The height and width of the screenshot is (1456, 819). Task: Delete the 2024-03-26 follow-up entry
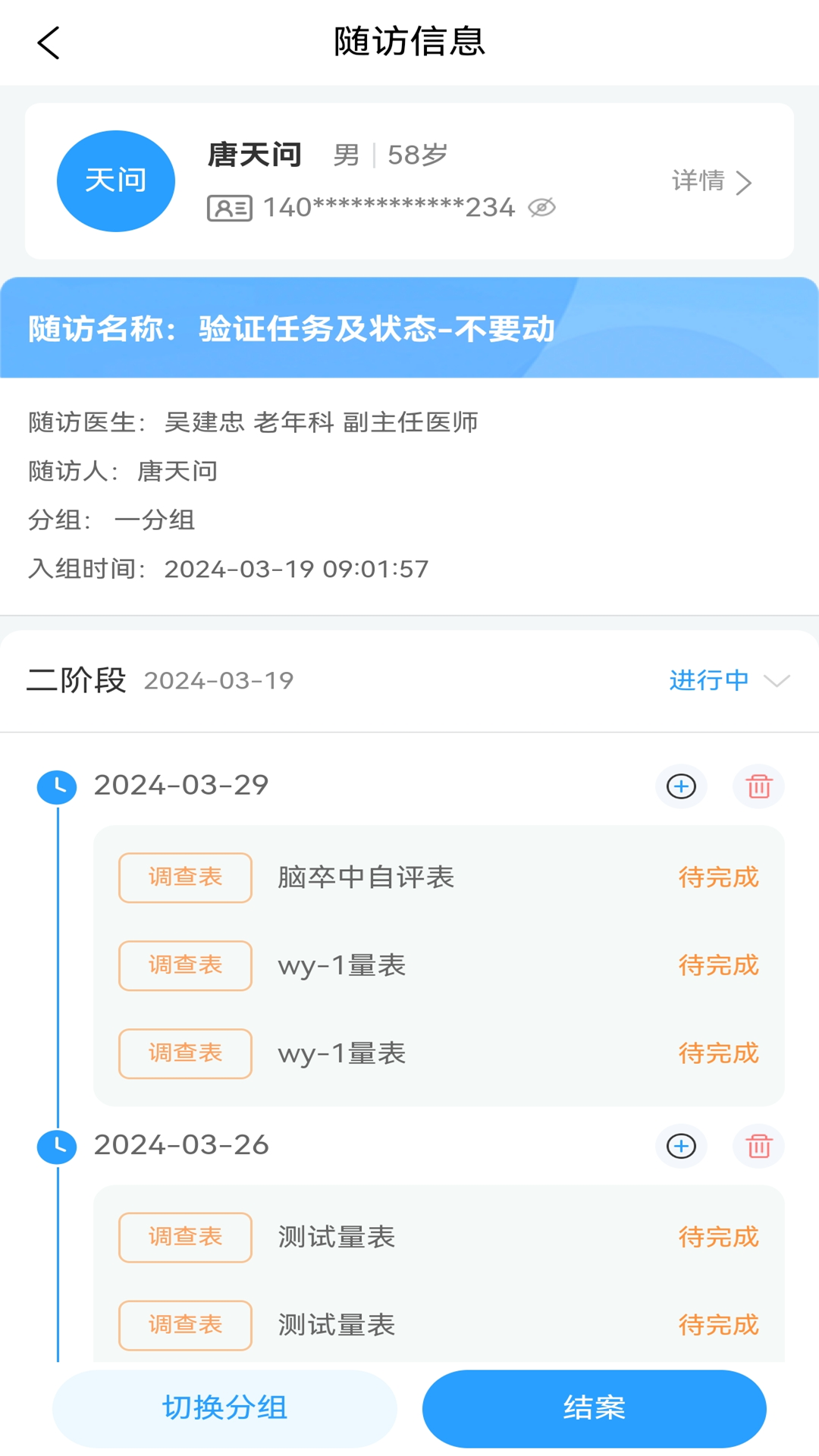758,1146
